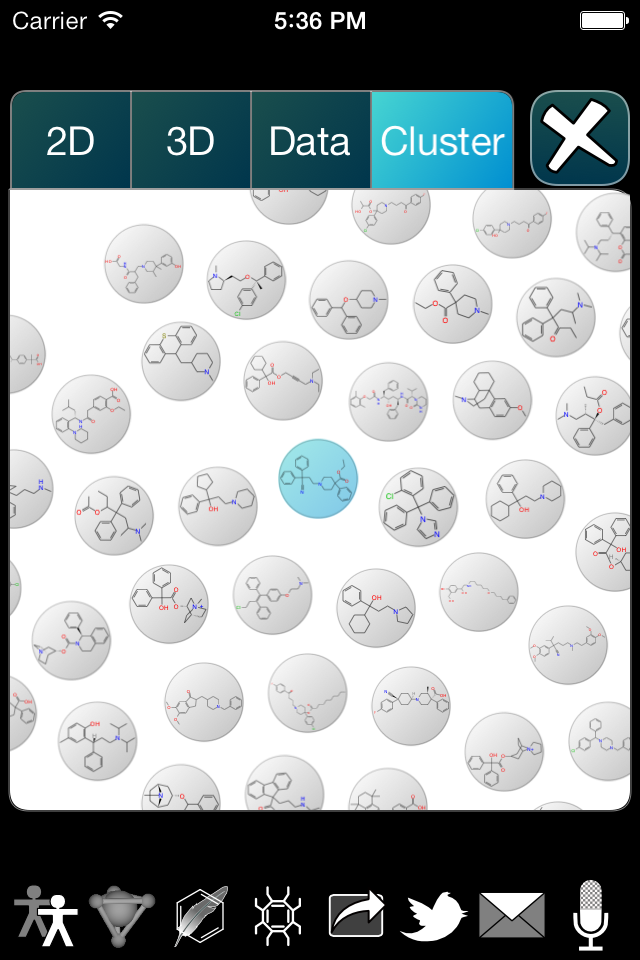The image size is (640, 960).
Task: Close the viewer with the X button
Action: pyautogui.click(x=579, y=139)
